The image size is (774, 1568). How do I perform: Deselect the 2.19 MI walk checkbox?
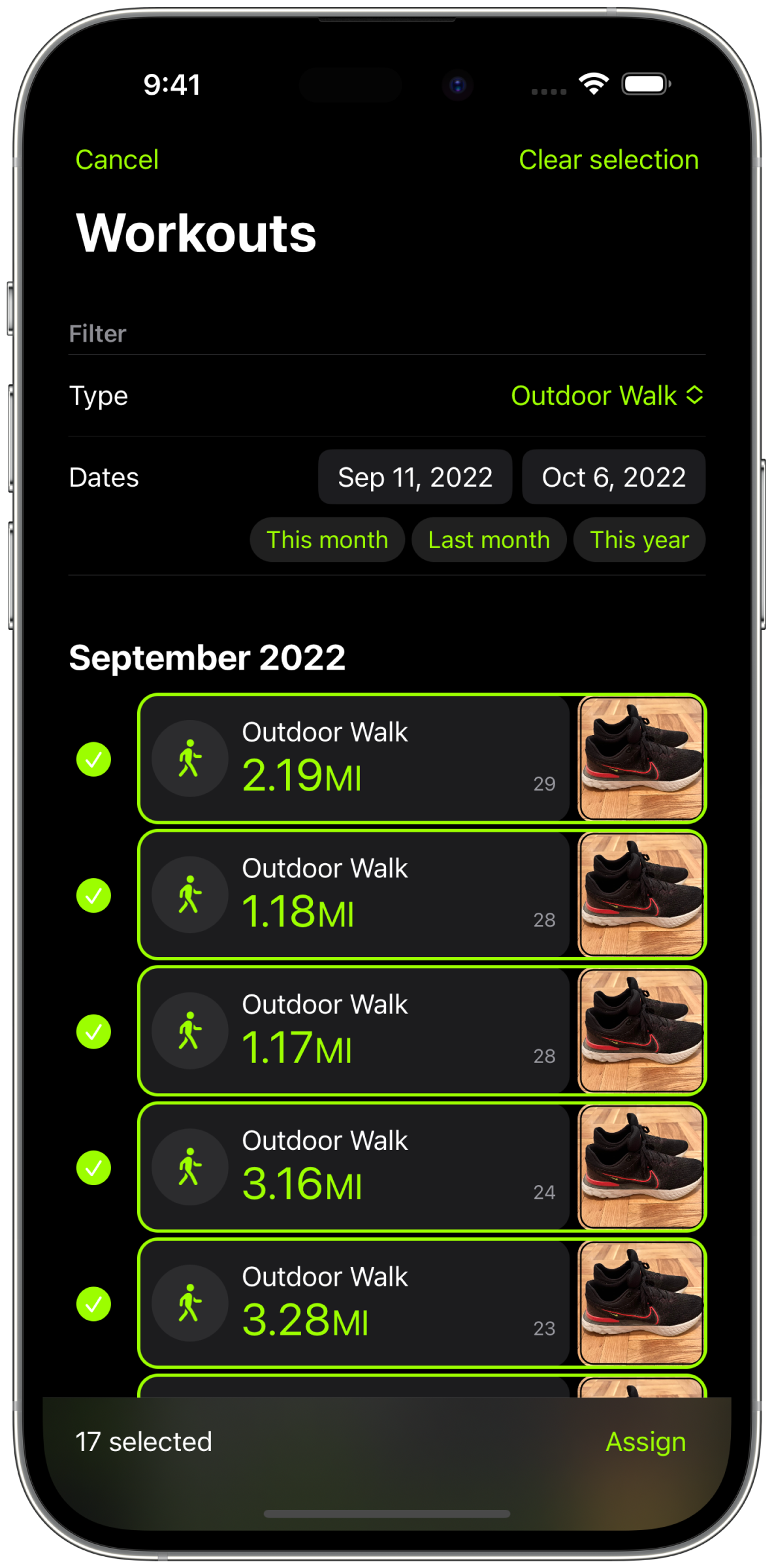click(93, 759)
